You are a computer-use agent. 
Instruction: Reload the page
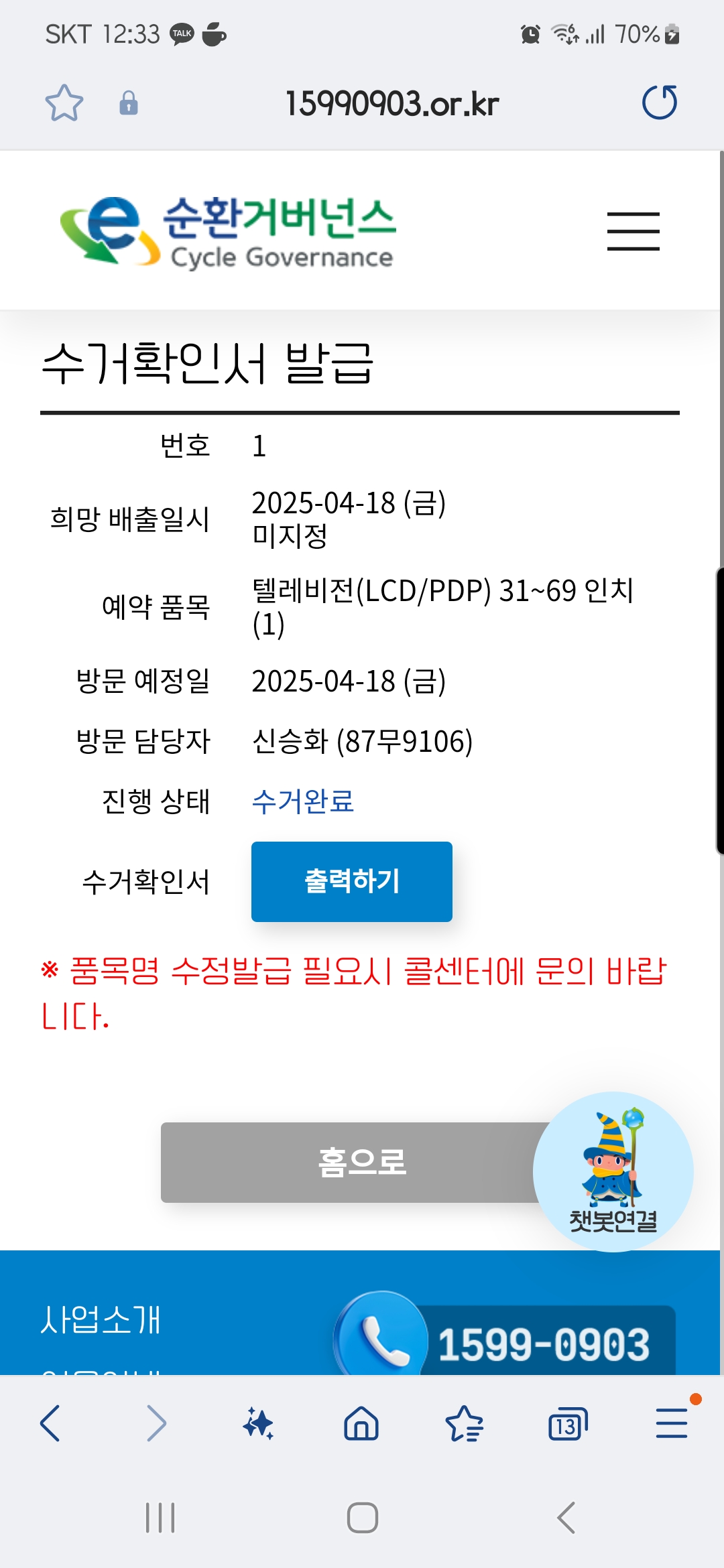point(660,103)
